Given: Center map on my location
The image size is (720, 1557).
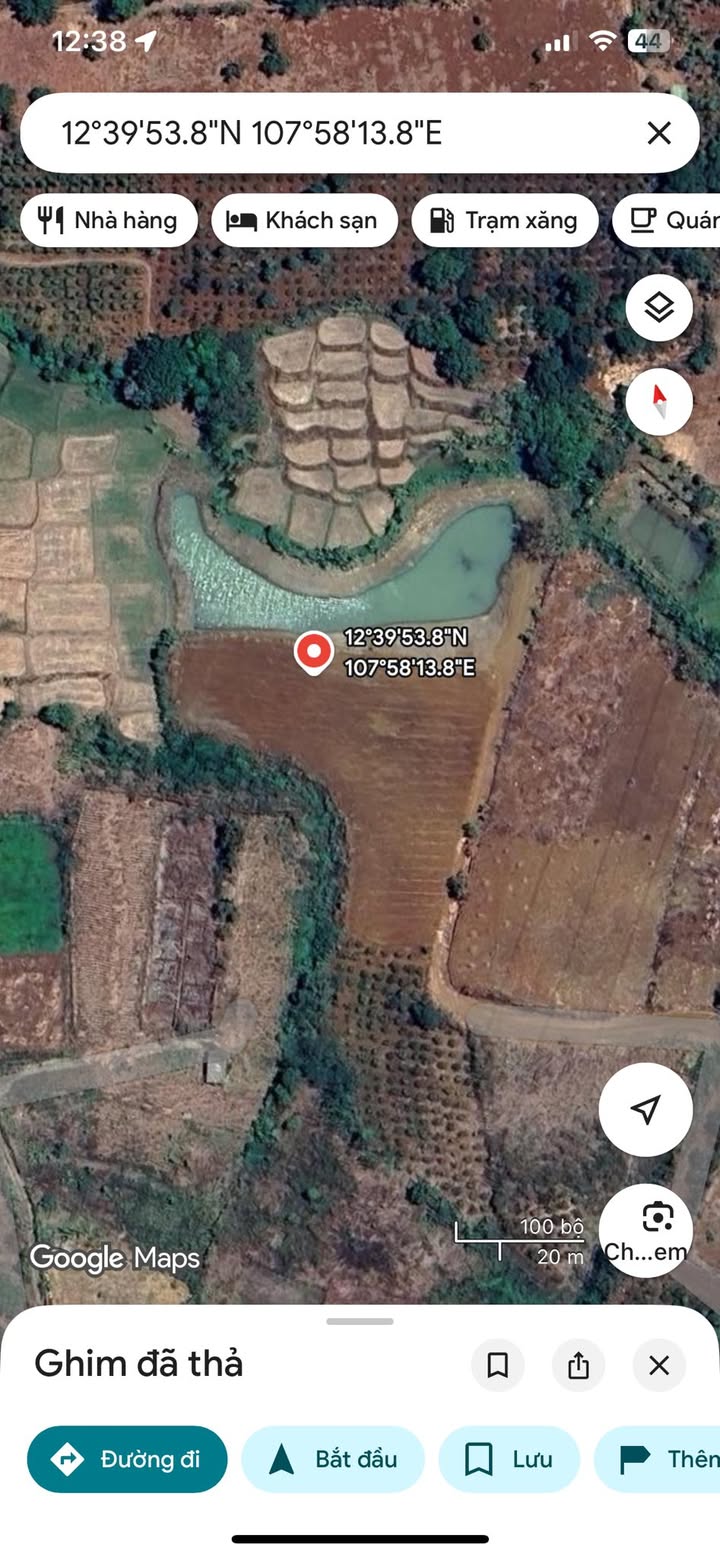Looking at the screenshot, I should click(645, 1109).
